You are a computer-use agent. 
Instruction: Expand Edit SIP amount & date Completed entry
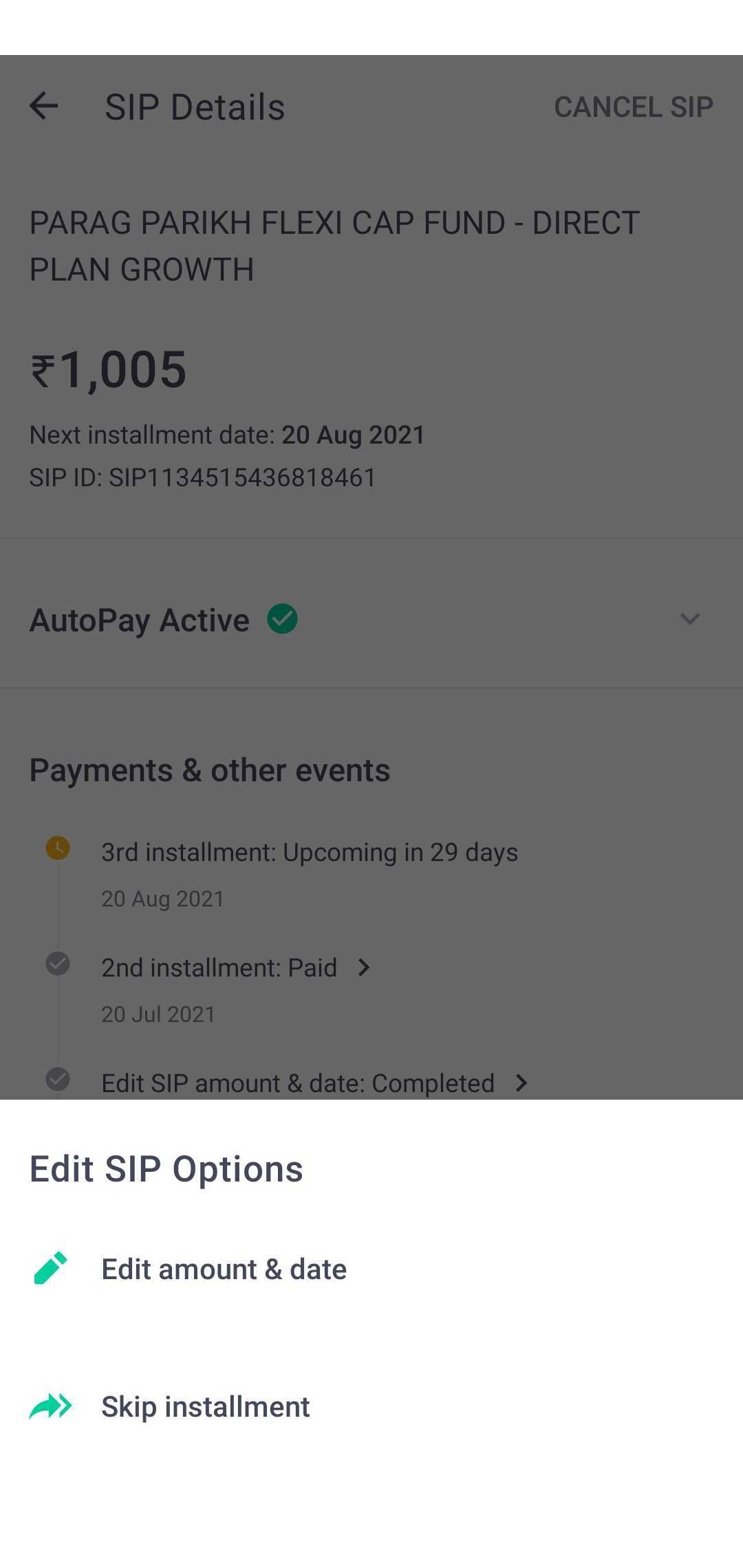tap(520, 1082)
